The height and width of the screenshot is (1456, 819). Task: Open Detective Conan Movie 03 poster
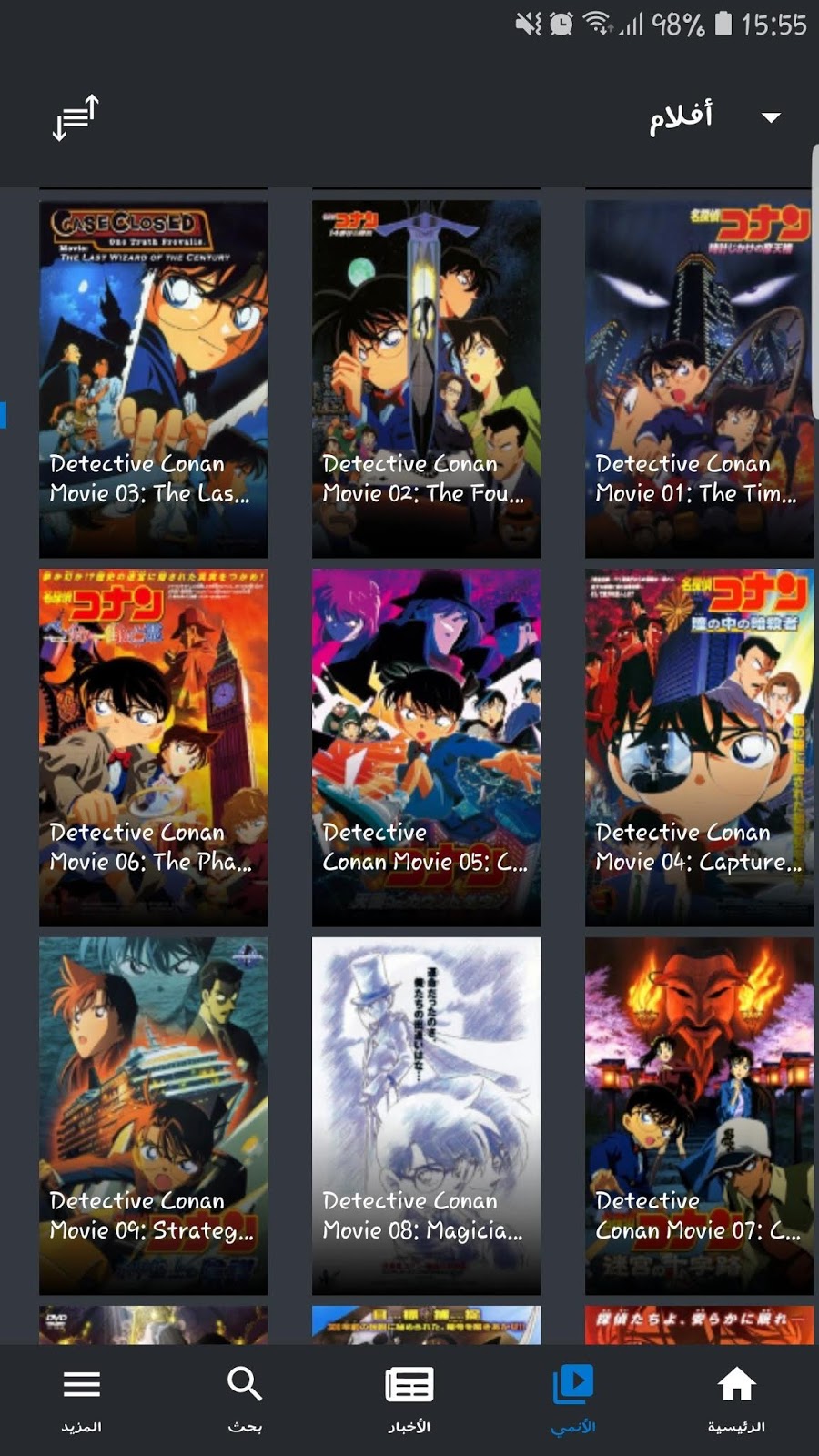(x=153, y=379)
